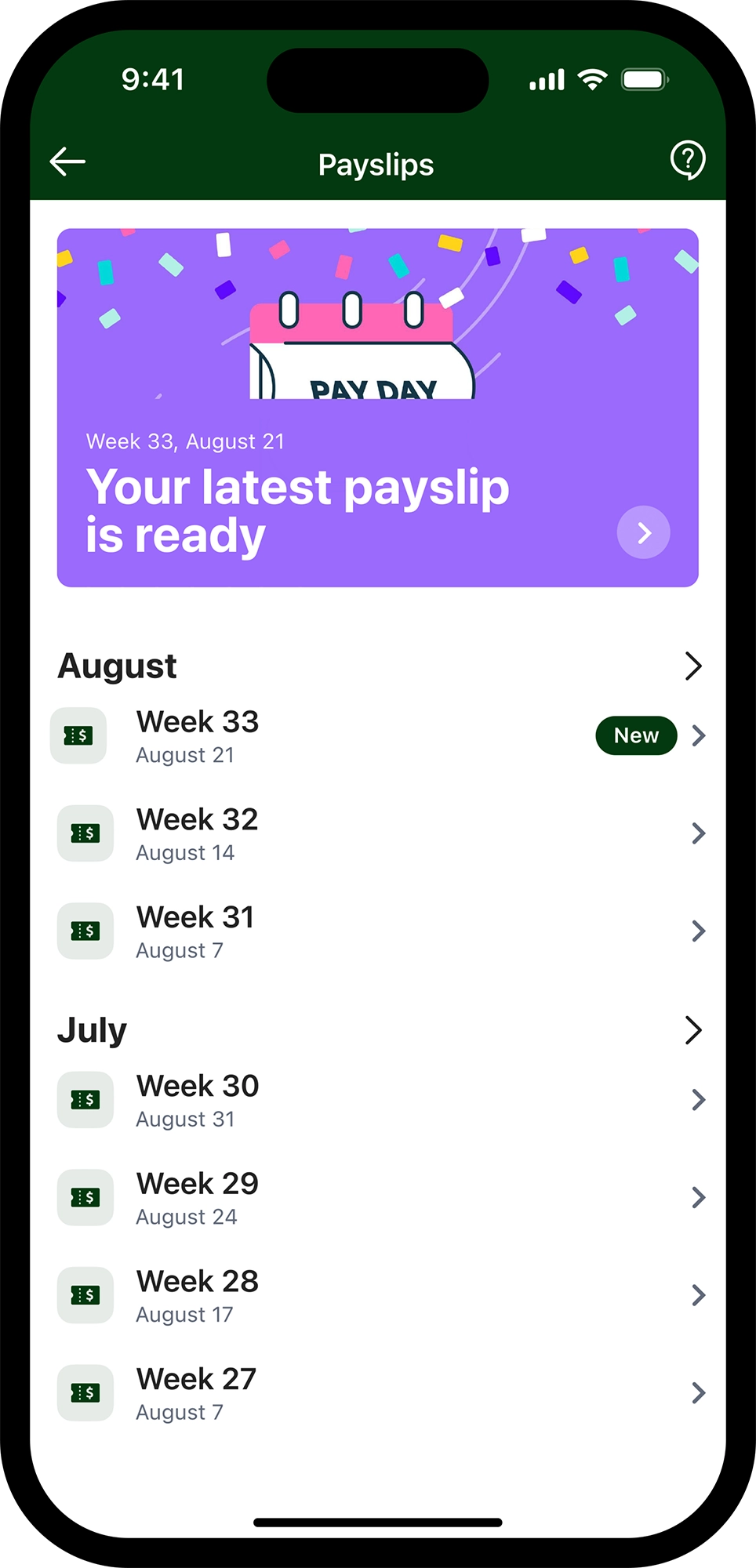View the Week 31 payslip
Screen dimensions: 756x1568
click(x=378, y=931)
